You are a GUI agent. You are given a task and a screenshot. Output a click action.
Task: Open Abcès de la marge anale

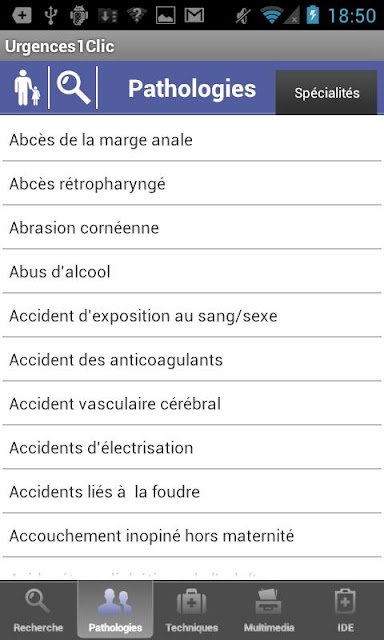pyautogui.click(x=192, y=140)
